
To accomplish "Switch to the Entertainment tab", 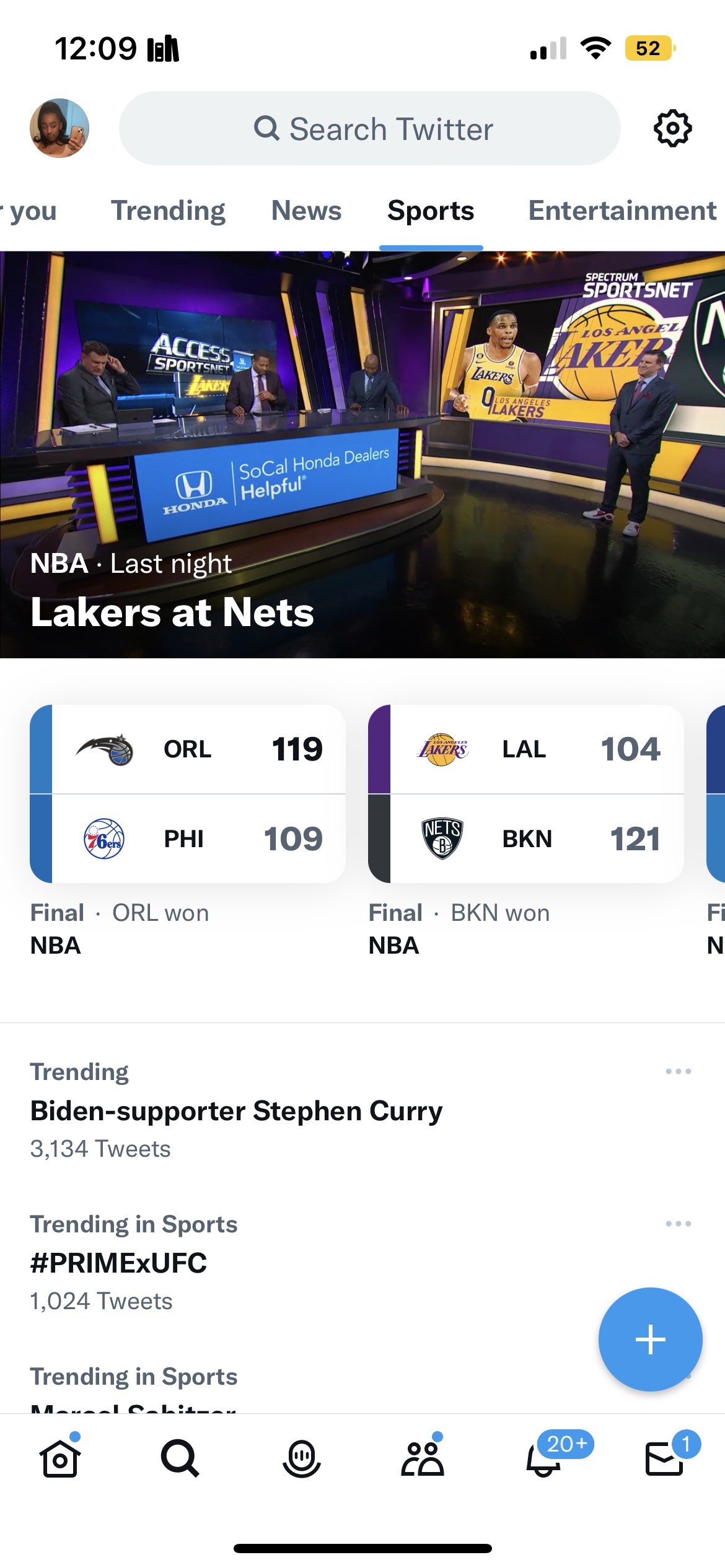I will point(622,211).
